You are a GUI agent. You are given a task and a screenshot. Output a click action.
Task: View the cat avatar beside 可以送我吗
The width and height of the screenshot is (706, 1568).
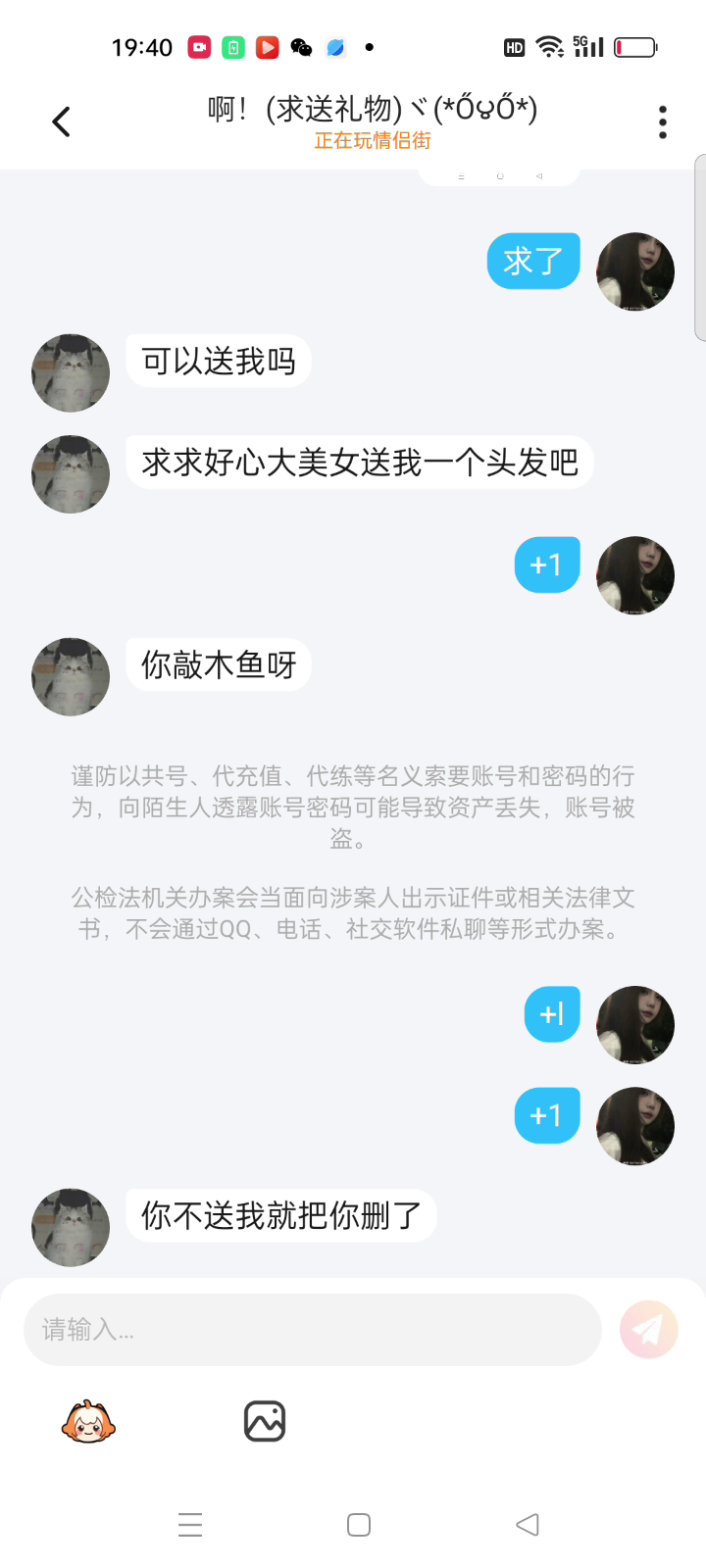point(71,373)
